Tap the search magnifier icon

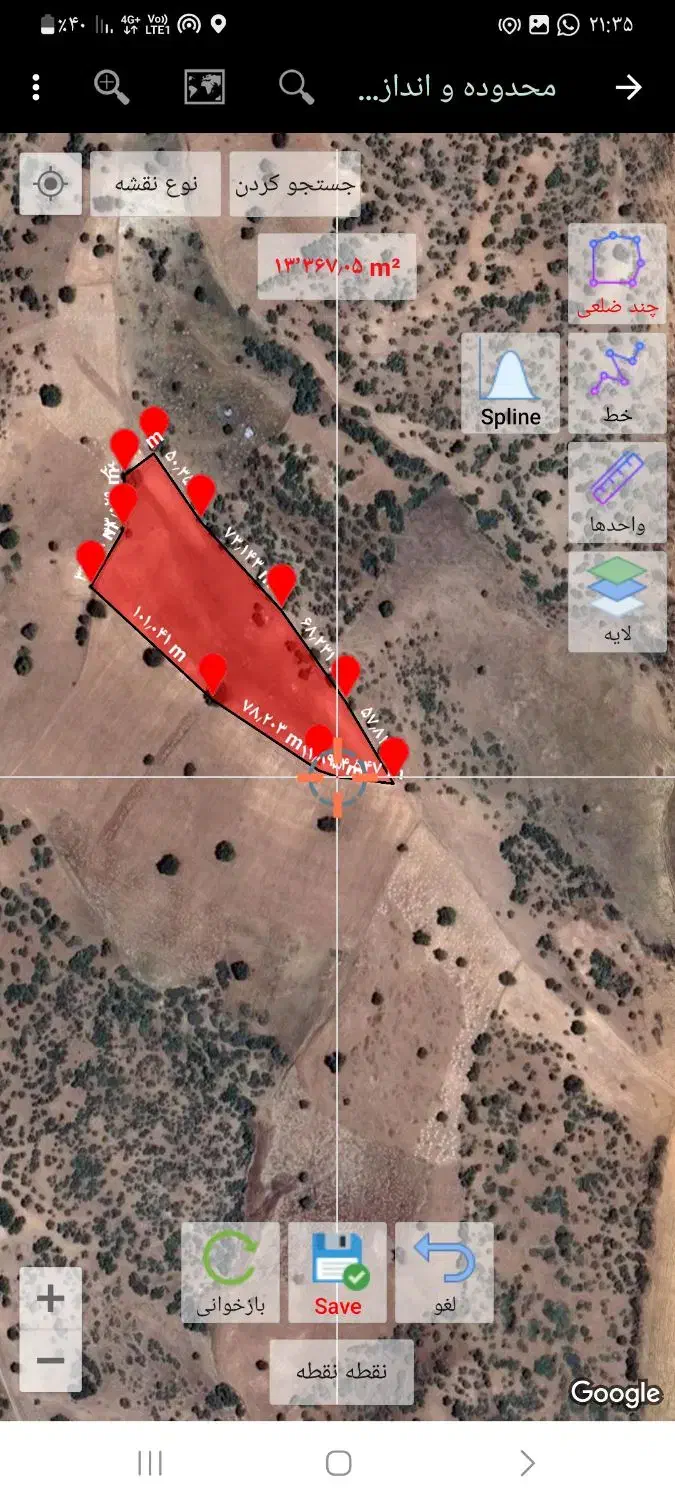pos(296,88)
